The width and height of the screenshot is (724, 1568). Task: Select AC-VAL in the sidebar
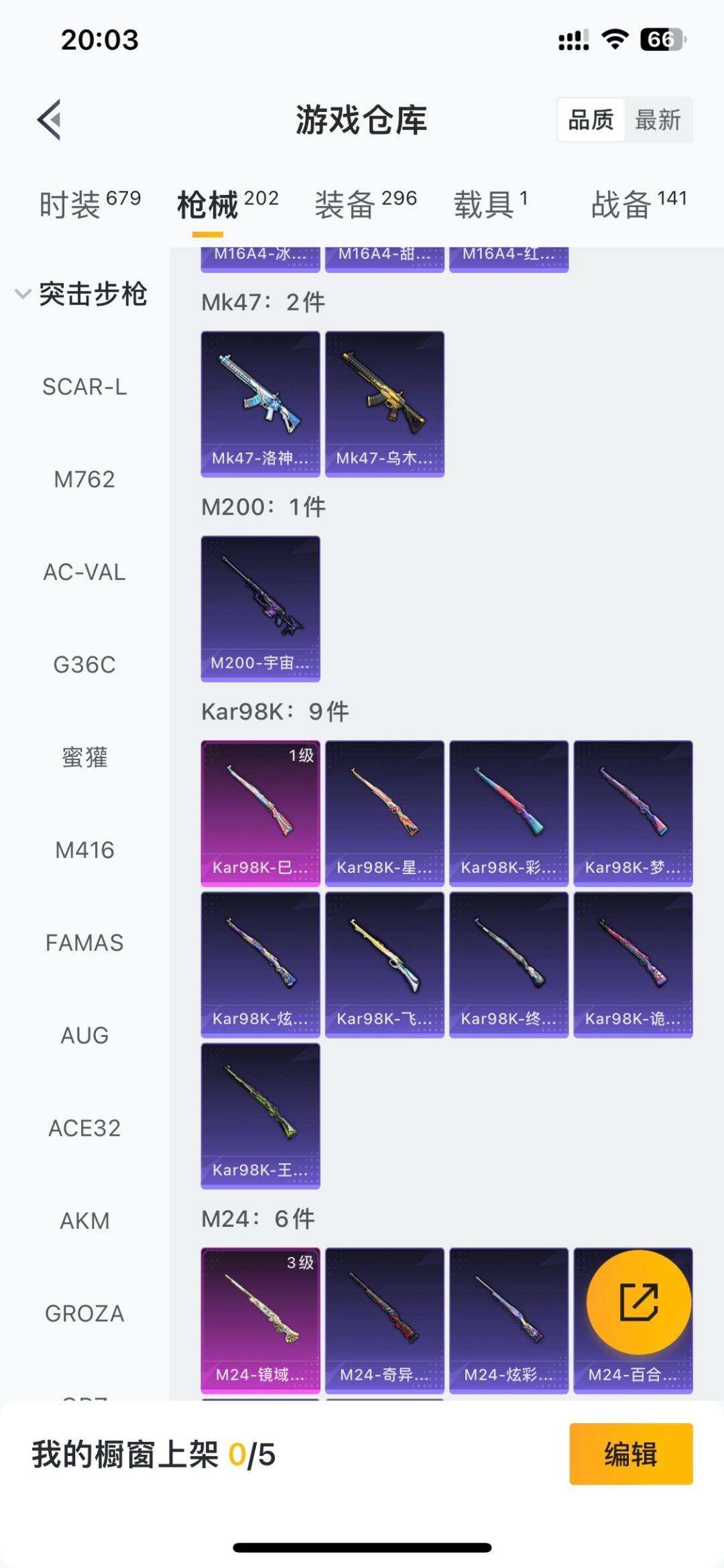(x=84, y=572)
